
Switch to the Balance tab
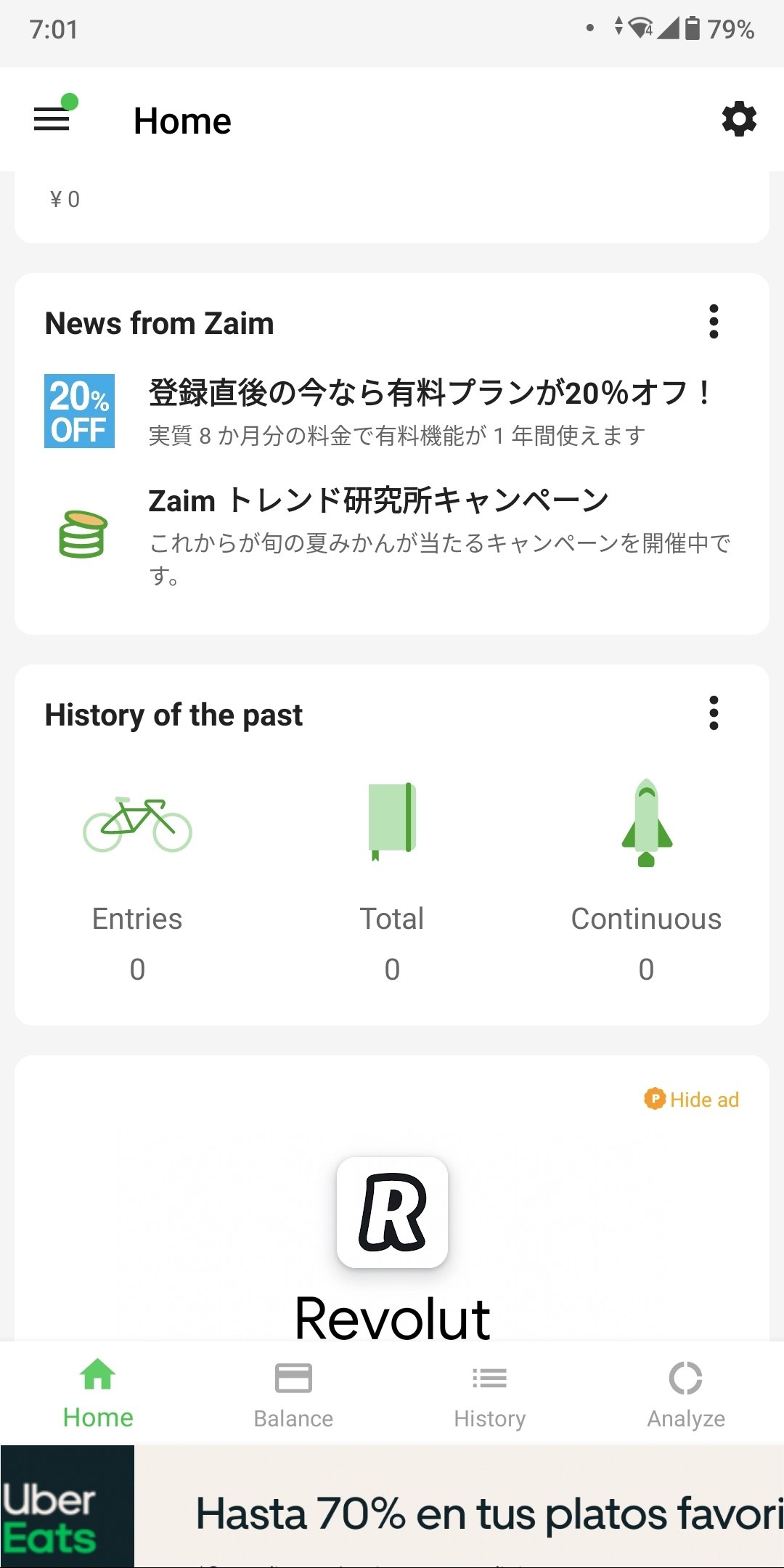tap(293, 1394)
